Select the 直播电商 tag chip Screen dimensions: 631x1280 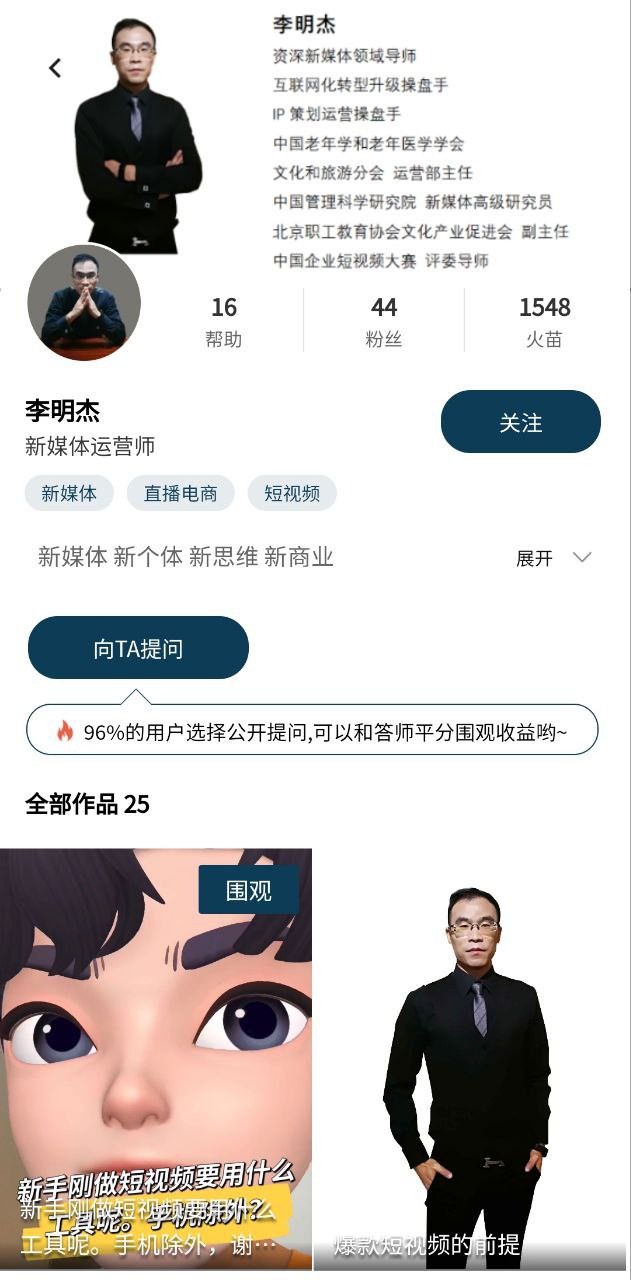pos(180,493)
